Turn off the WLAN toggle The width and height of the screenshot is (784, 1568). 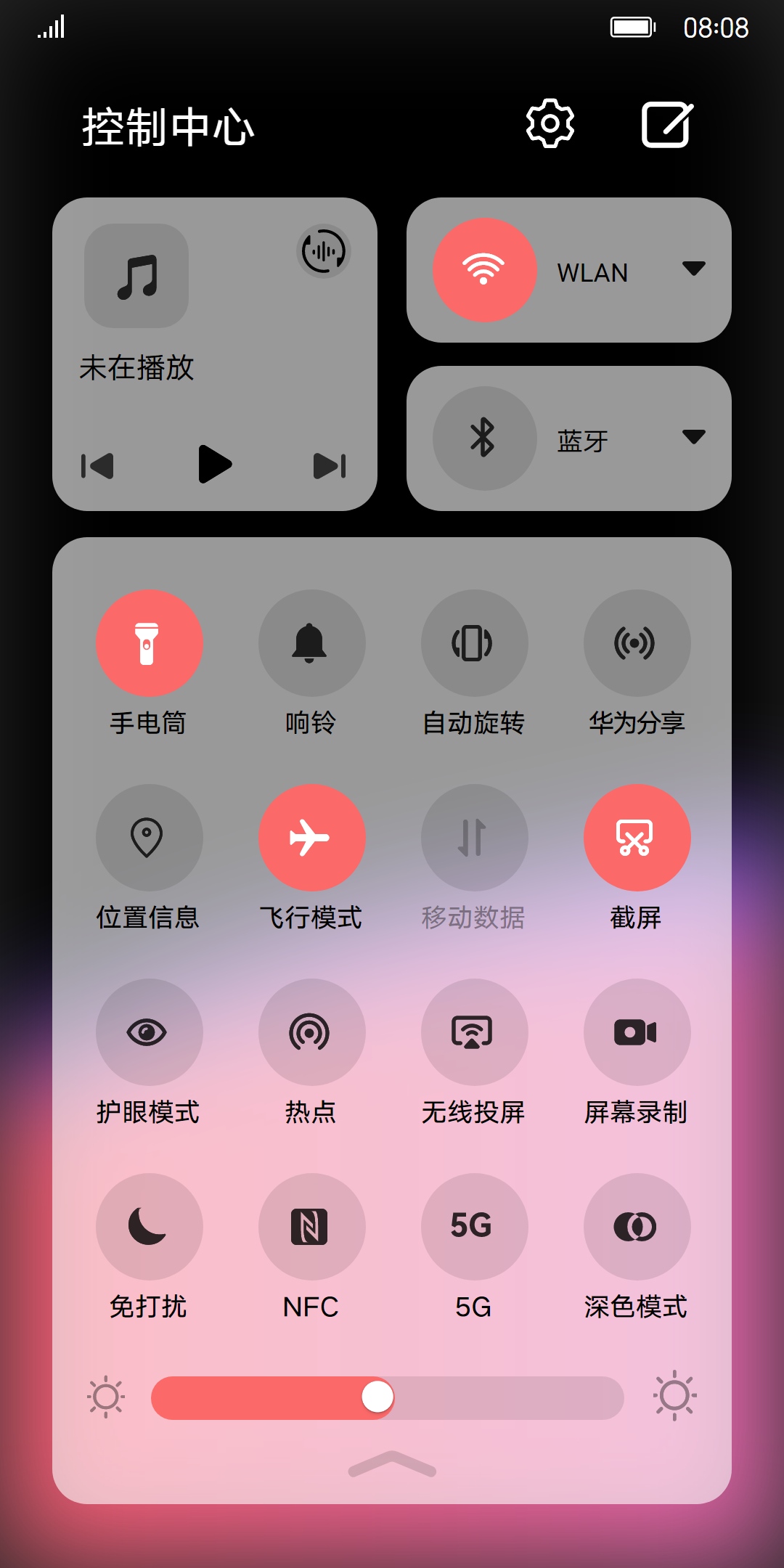point(484,270)
